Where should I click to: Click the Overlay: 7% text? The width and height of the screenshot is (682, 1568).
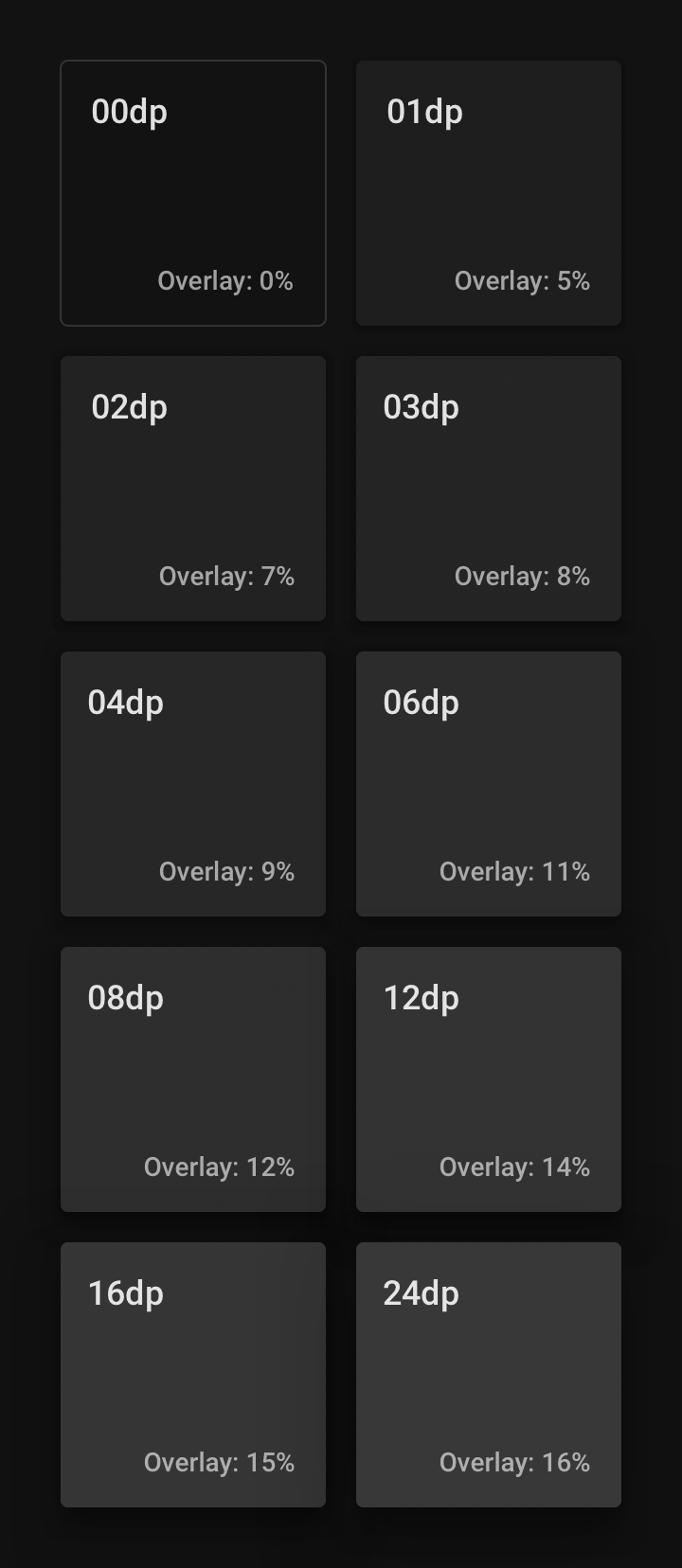226,576
